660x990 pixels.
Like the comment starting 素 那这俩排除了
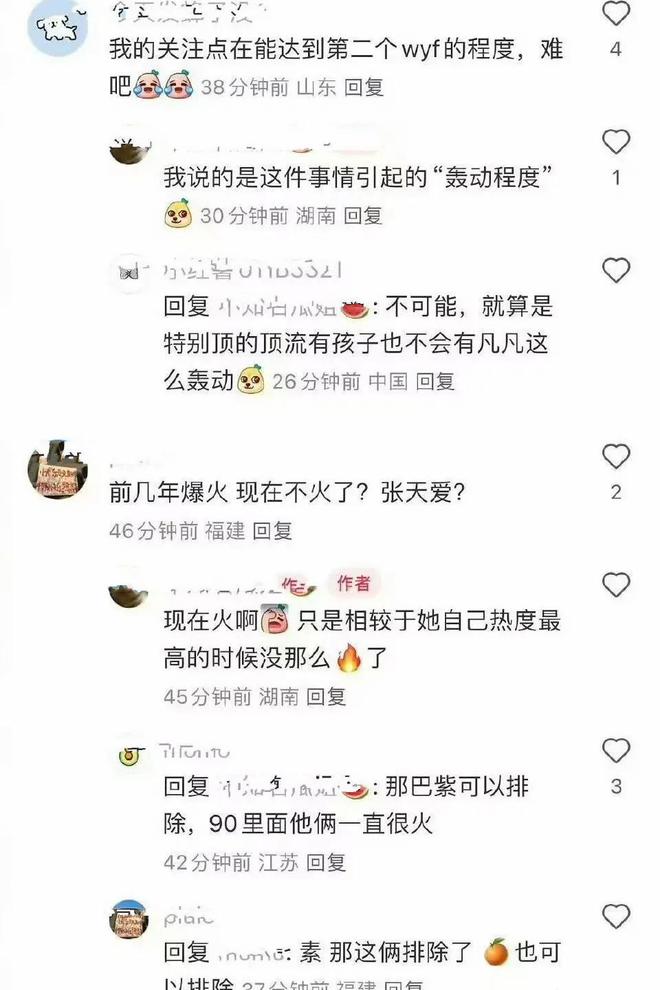pos(617,916)
